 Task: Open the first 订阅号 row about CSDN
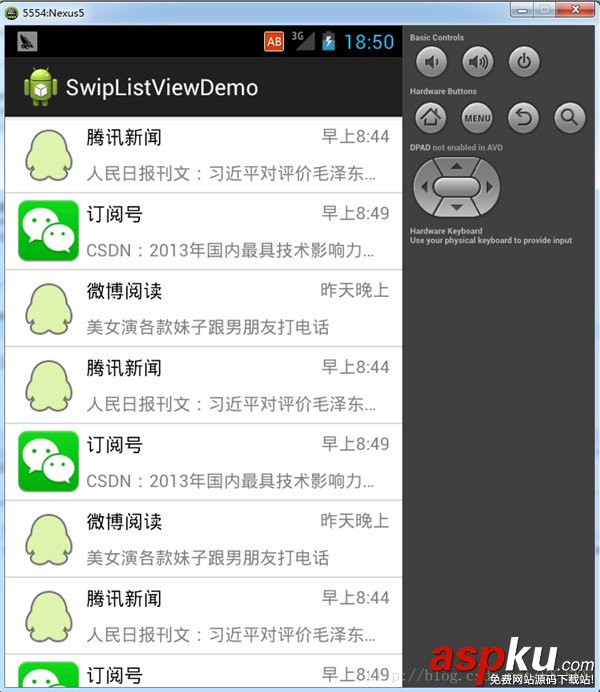click(x=204, y=231)
